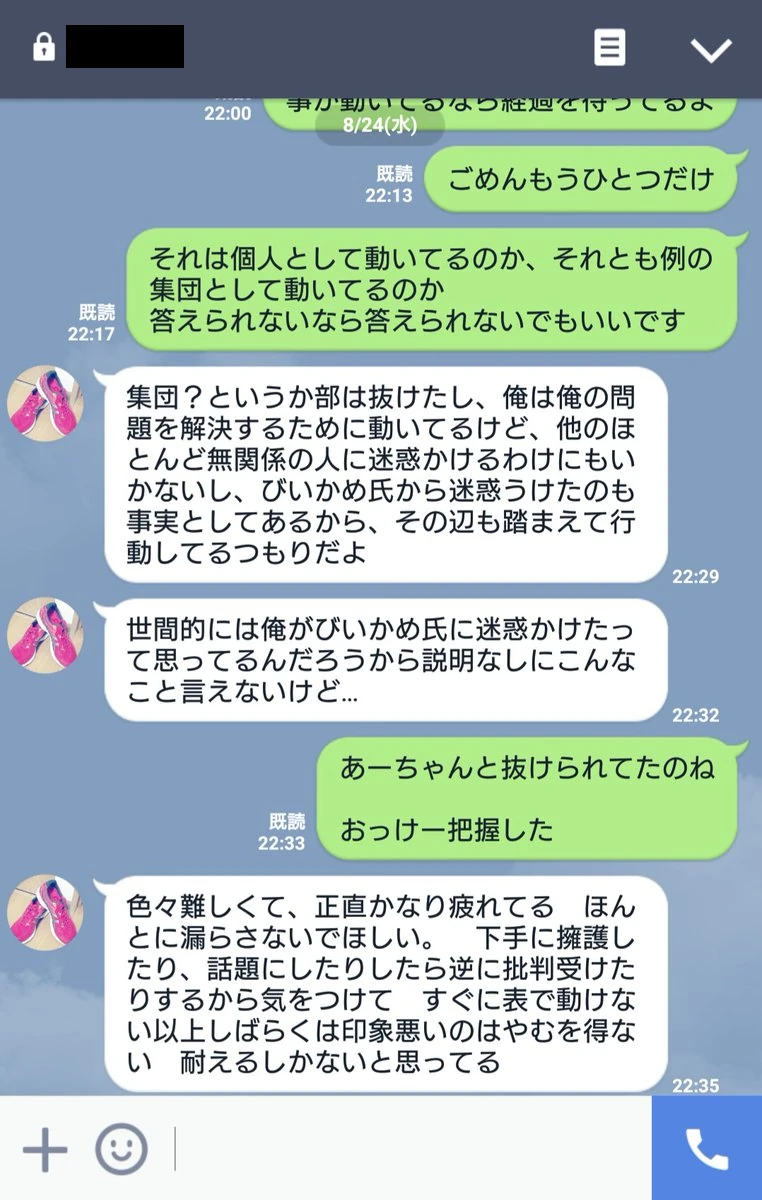Viewport: 762px width, 1200px height.
Task: View profile from the avatar by the 22:35 message
Action: click(x=45, y=913)
